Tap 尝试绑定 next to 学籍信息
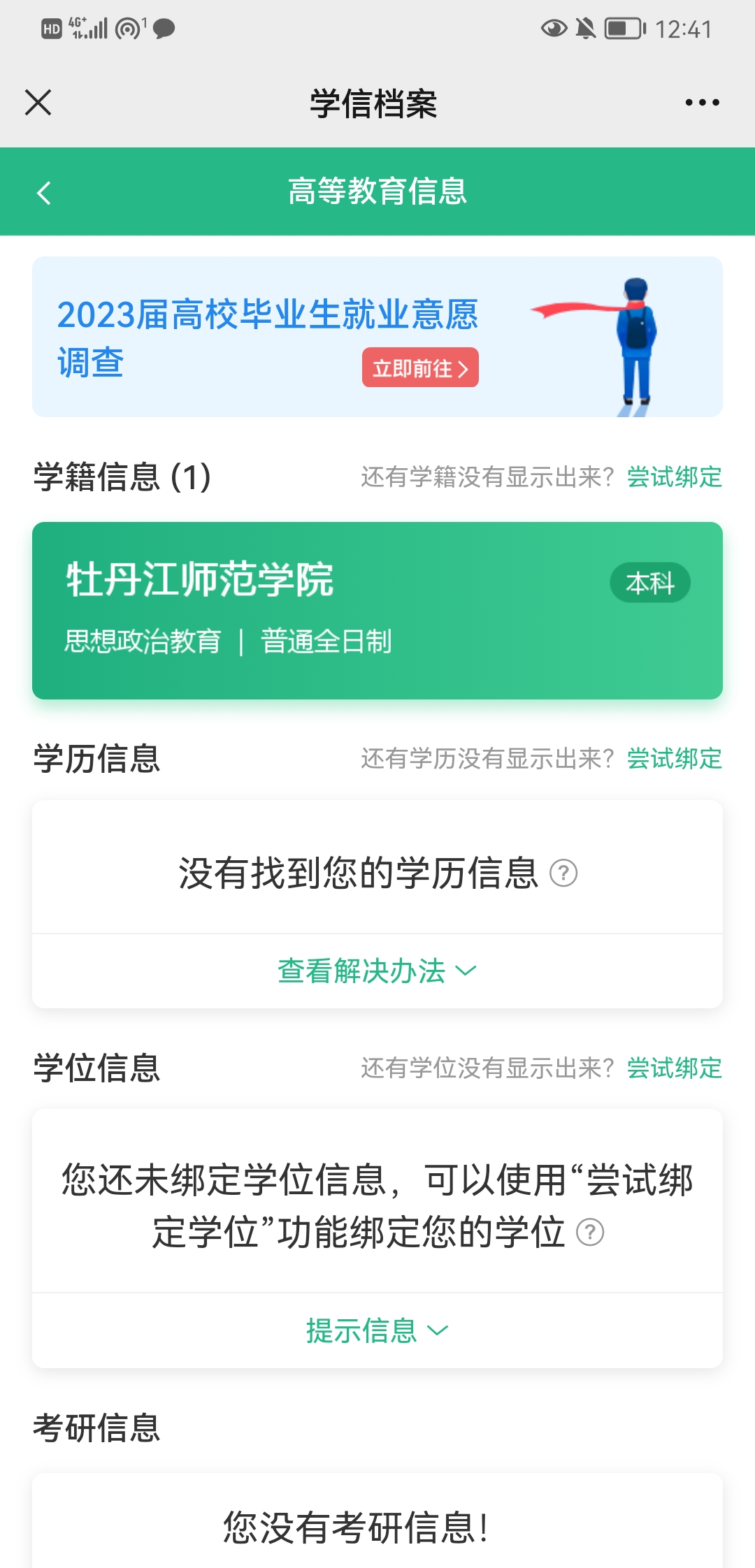Screen dimensions: 755x1568 [x=674, y=477]
